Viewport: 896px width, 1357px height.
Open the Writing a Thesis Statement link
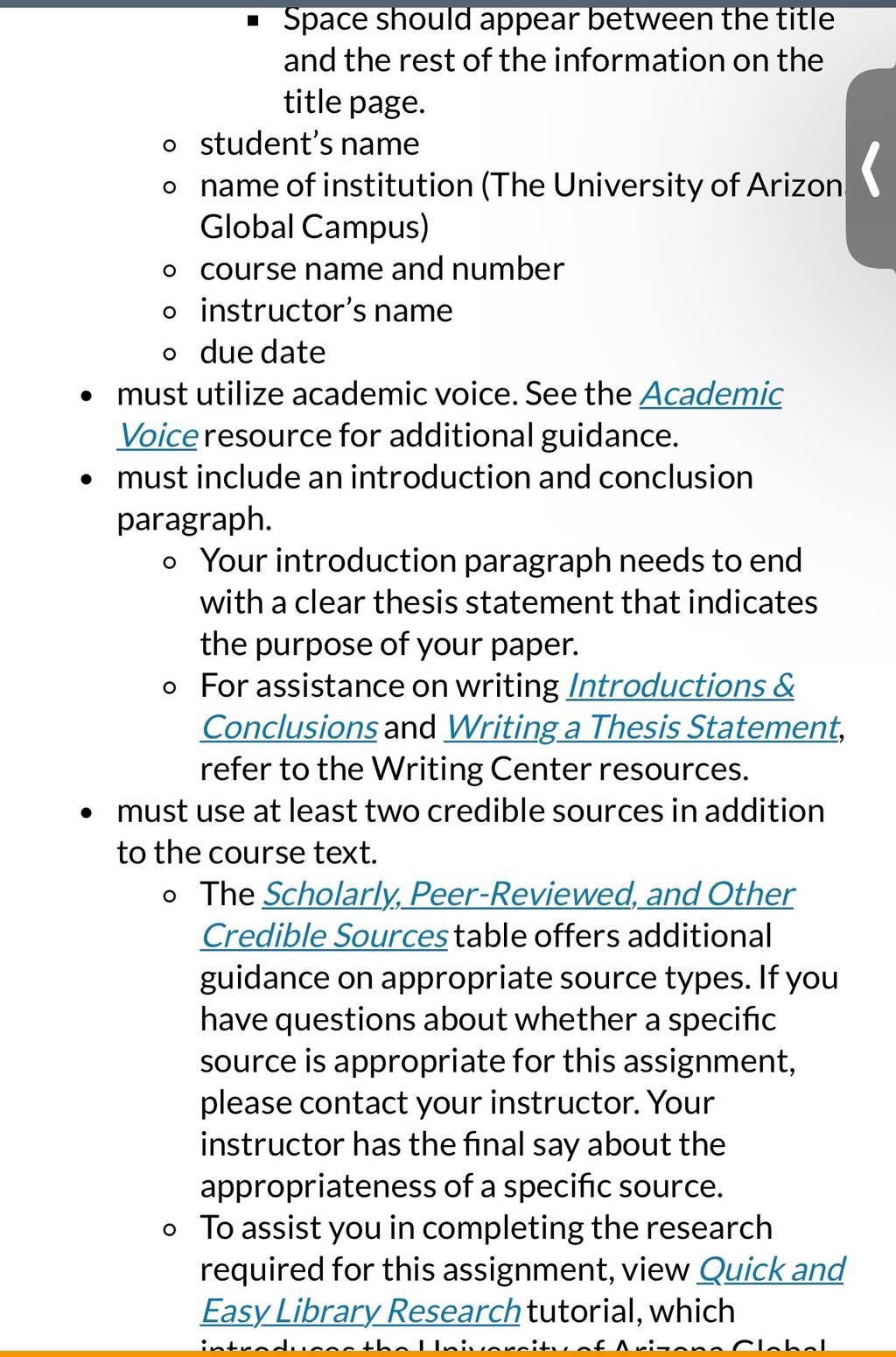641,728
